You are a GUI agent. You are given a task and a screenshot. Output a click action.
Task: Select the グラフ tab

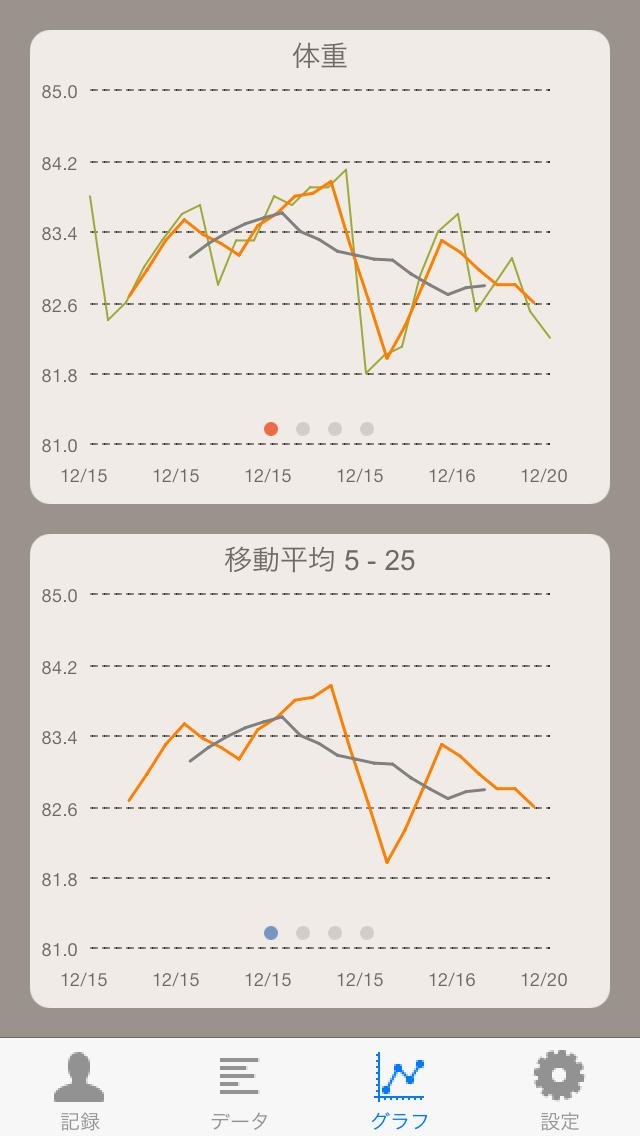pyautogui.click(x=400, y=1088)
